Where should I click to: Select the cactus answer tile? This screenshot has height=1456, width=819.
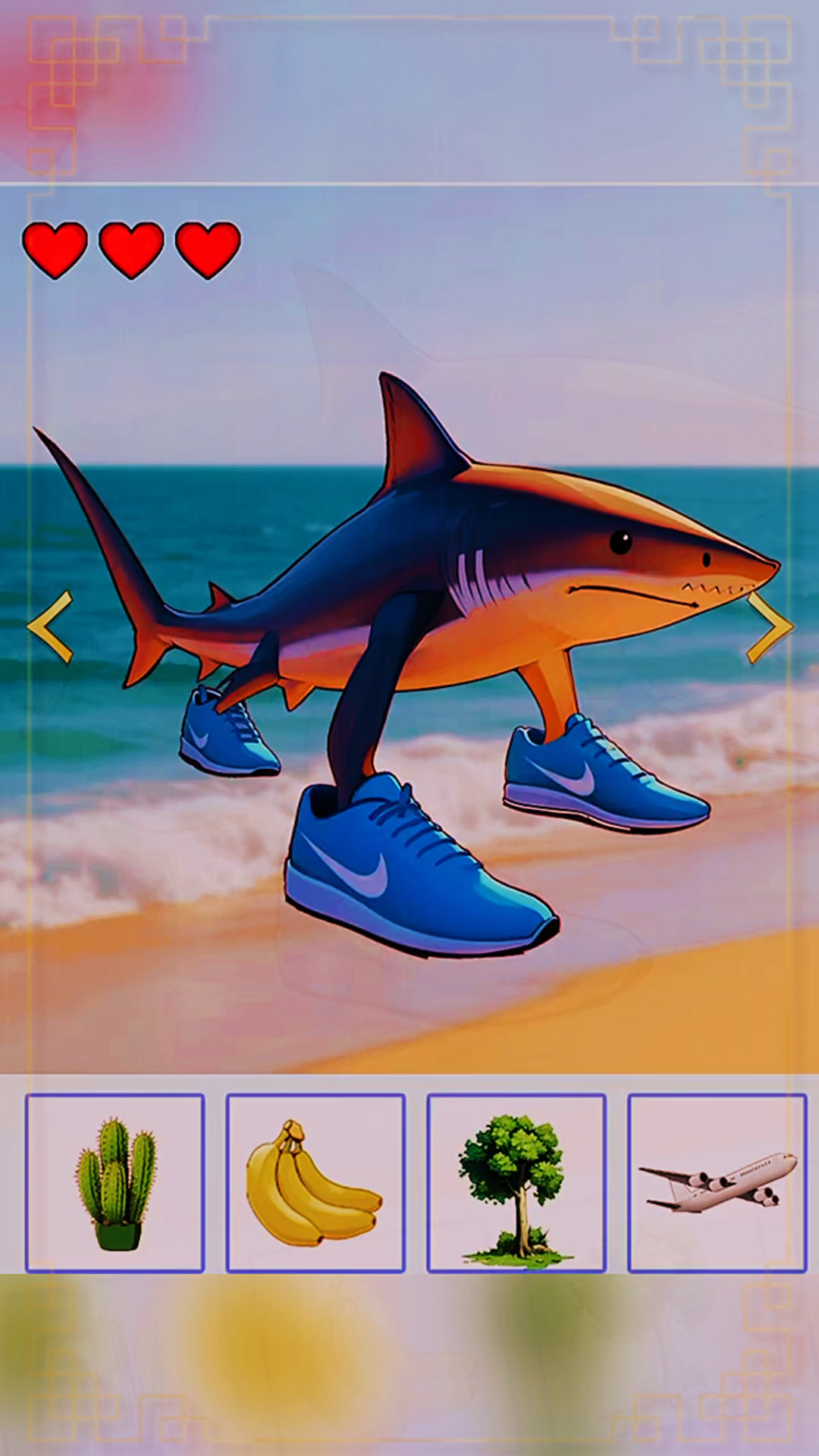point(115,1182)
